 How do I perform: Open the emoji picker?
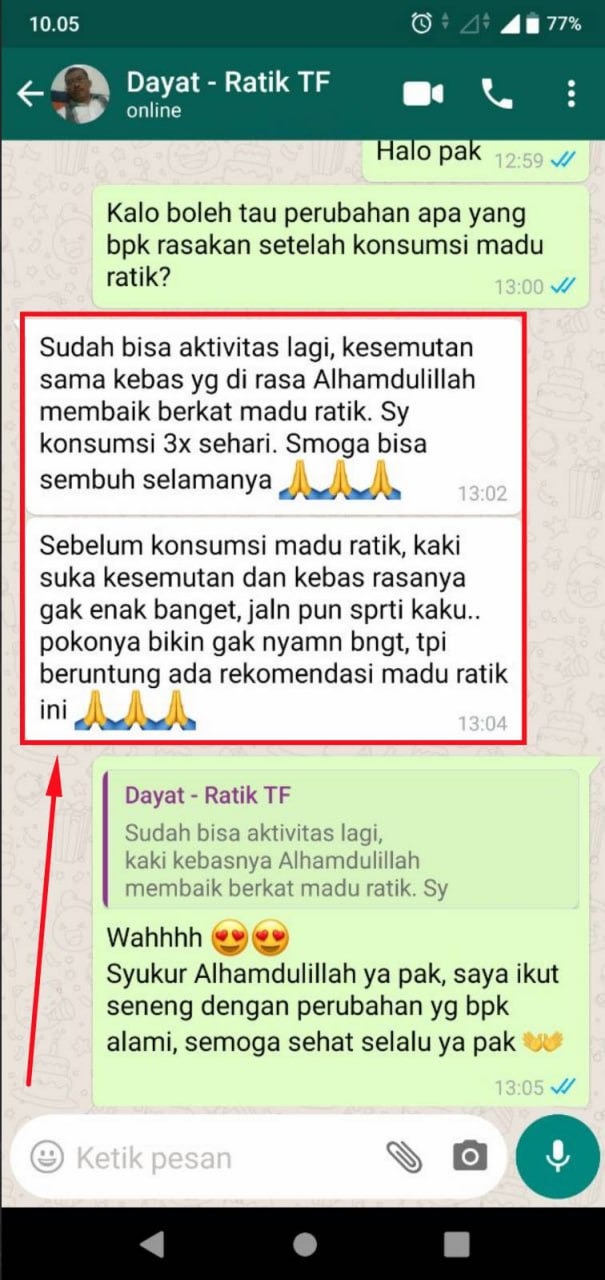(46, 1158)
